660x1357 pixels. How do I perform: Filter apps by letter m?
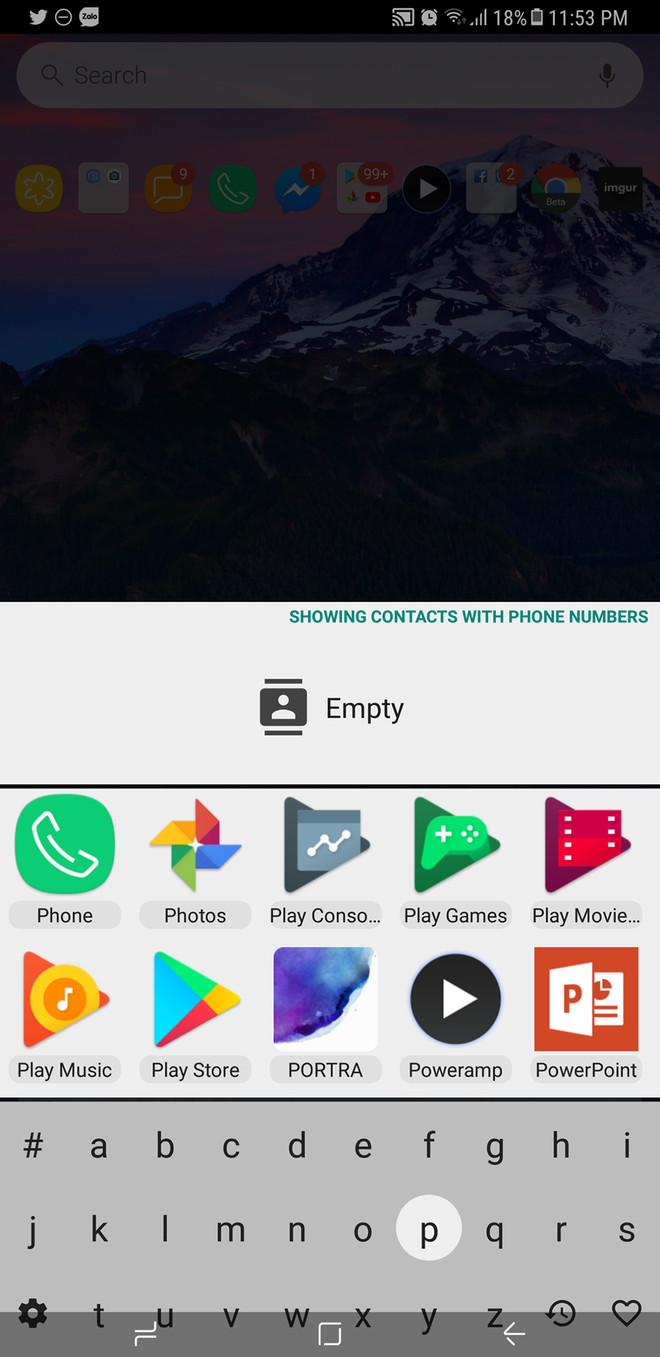pos(231,1229)
